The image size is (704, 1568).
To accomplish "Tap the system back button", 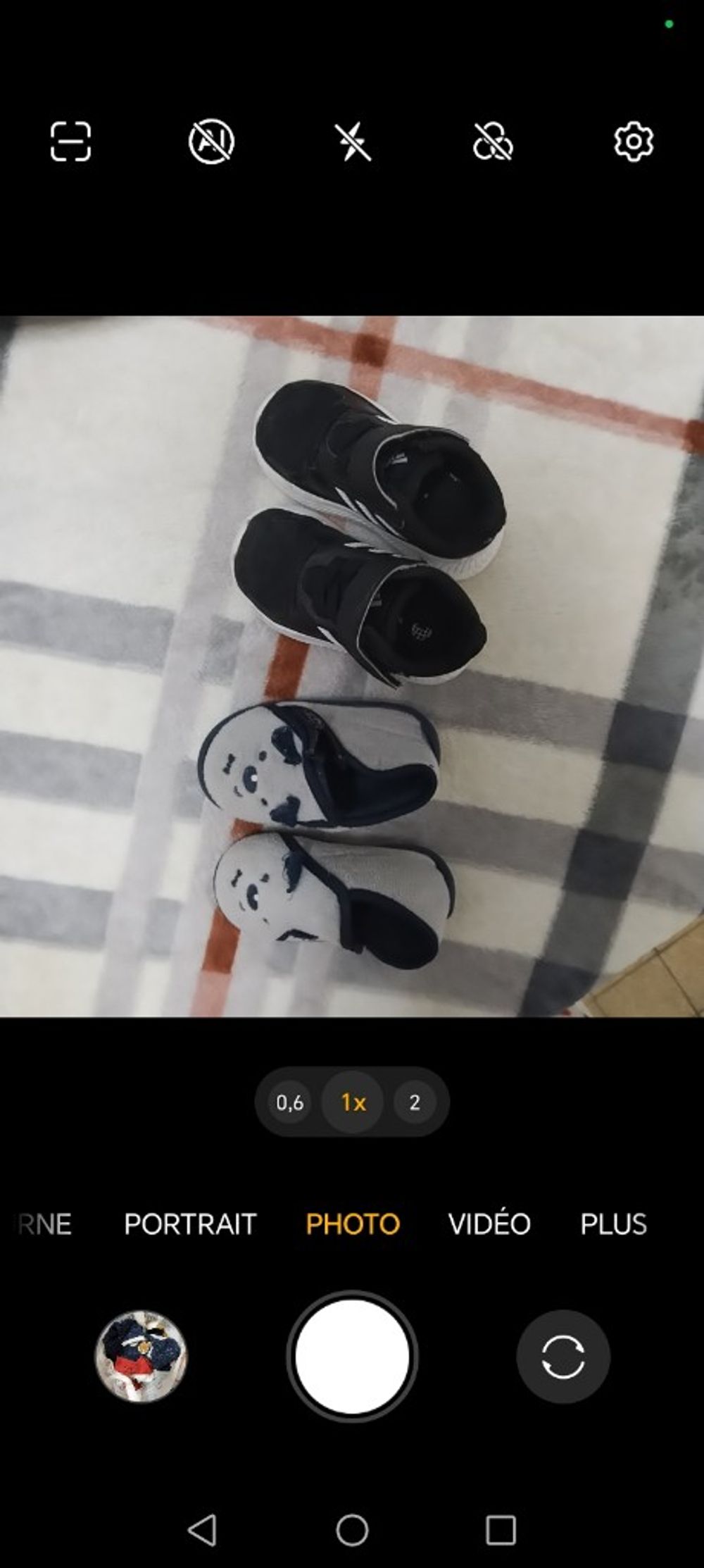I will click(x=203, y=1530).
